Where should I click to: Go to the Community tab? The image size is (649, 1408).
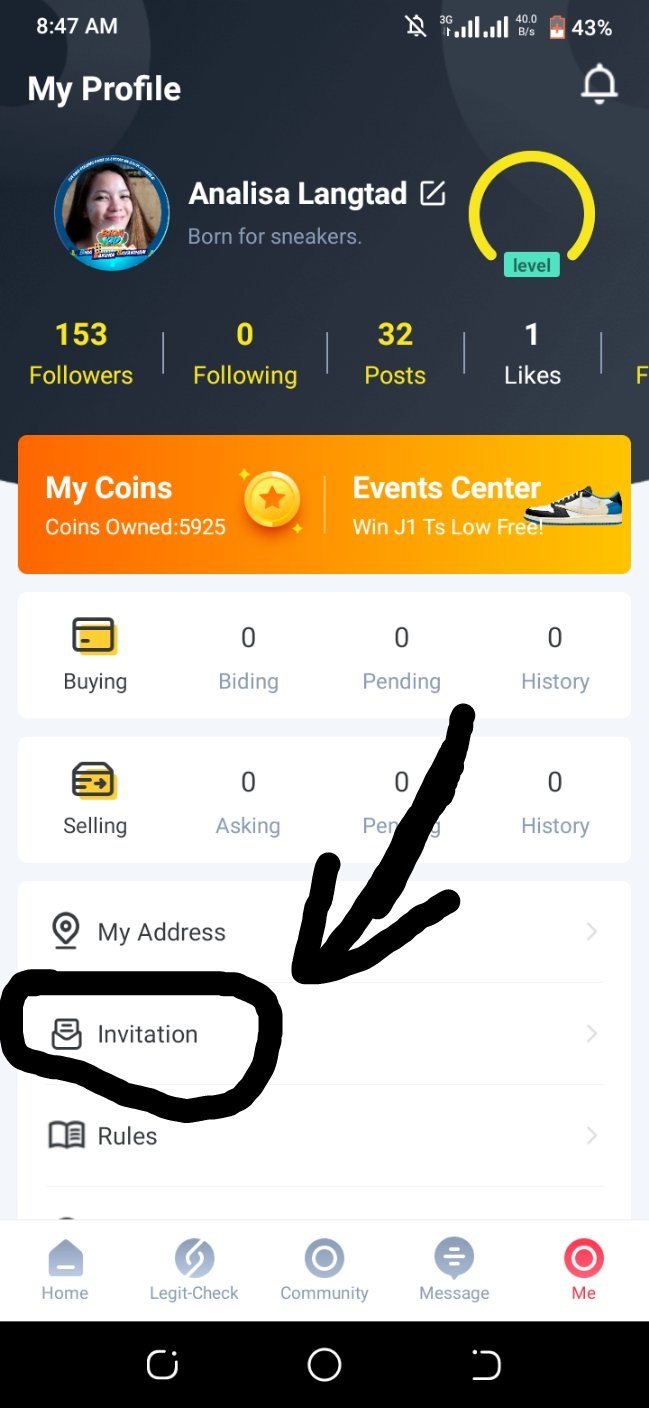click(x=324, y=1270)
